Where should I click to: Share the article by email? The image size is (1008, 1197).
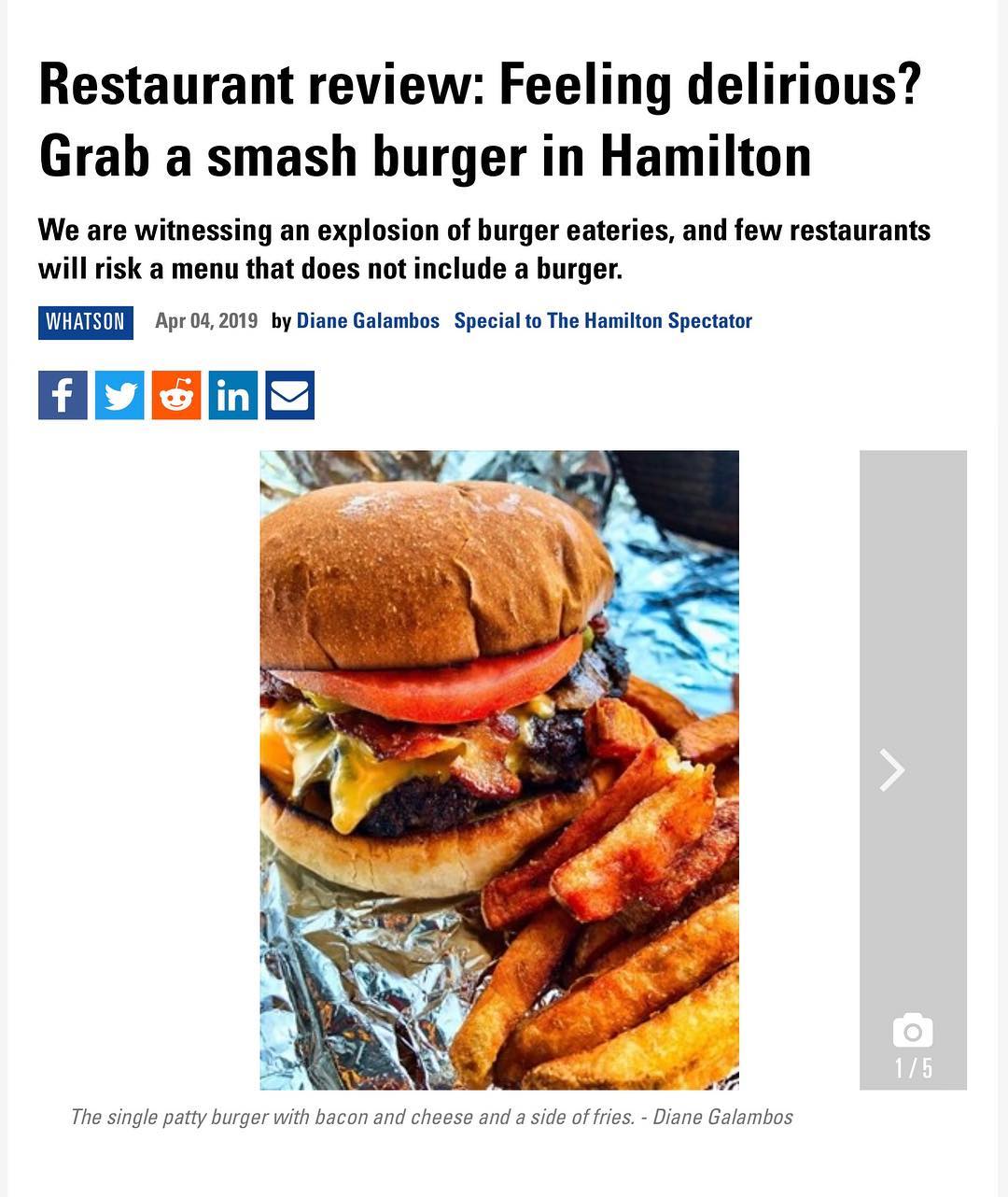[290, 395]
